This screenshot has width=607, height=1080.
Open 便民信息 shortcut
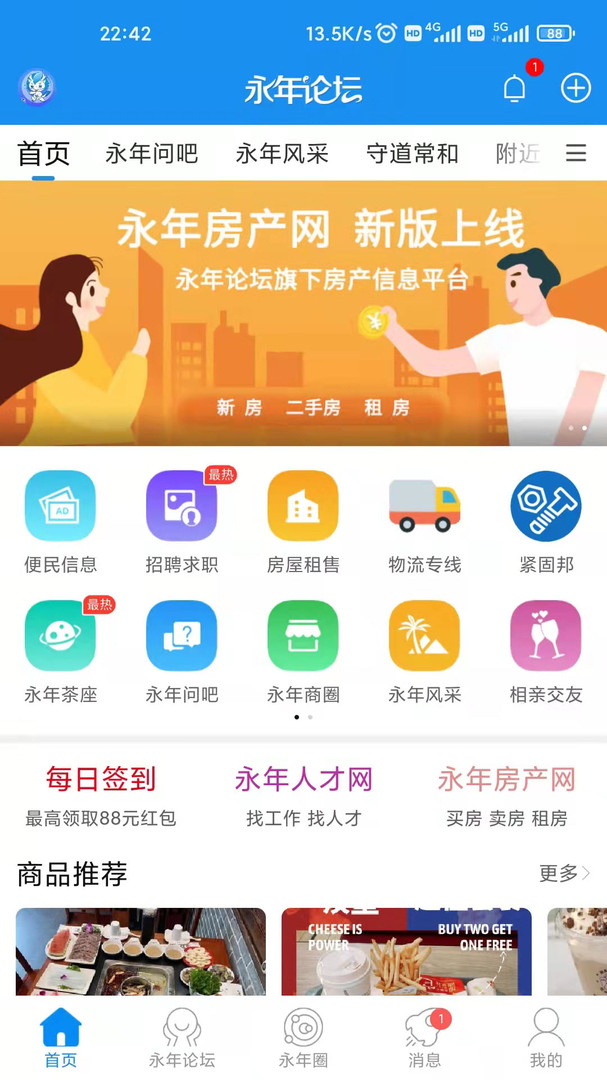point(60,521)
